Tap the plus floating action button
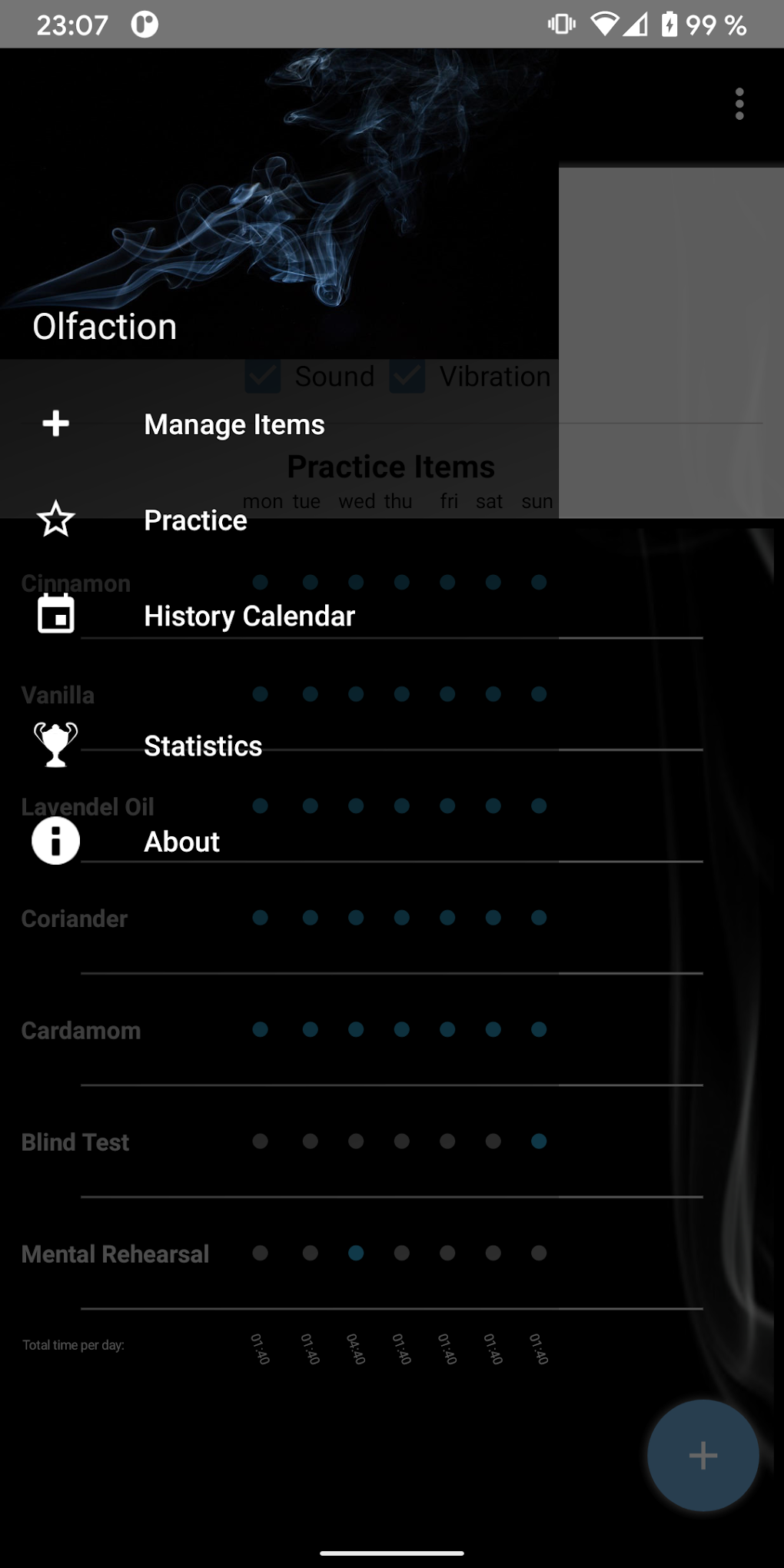Image resolution: width=784 pixels, height=1568 pixels. click(x=703, y=1455)
